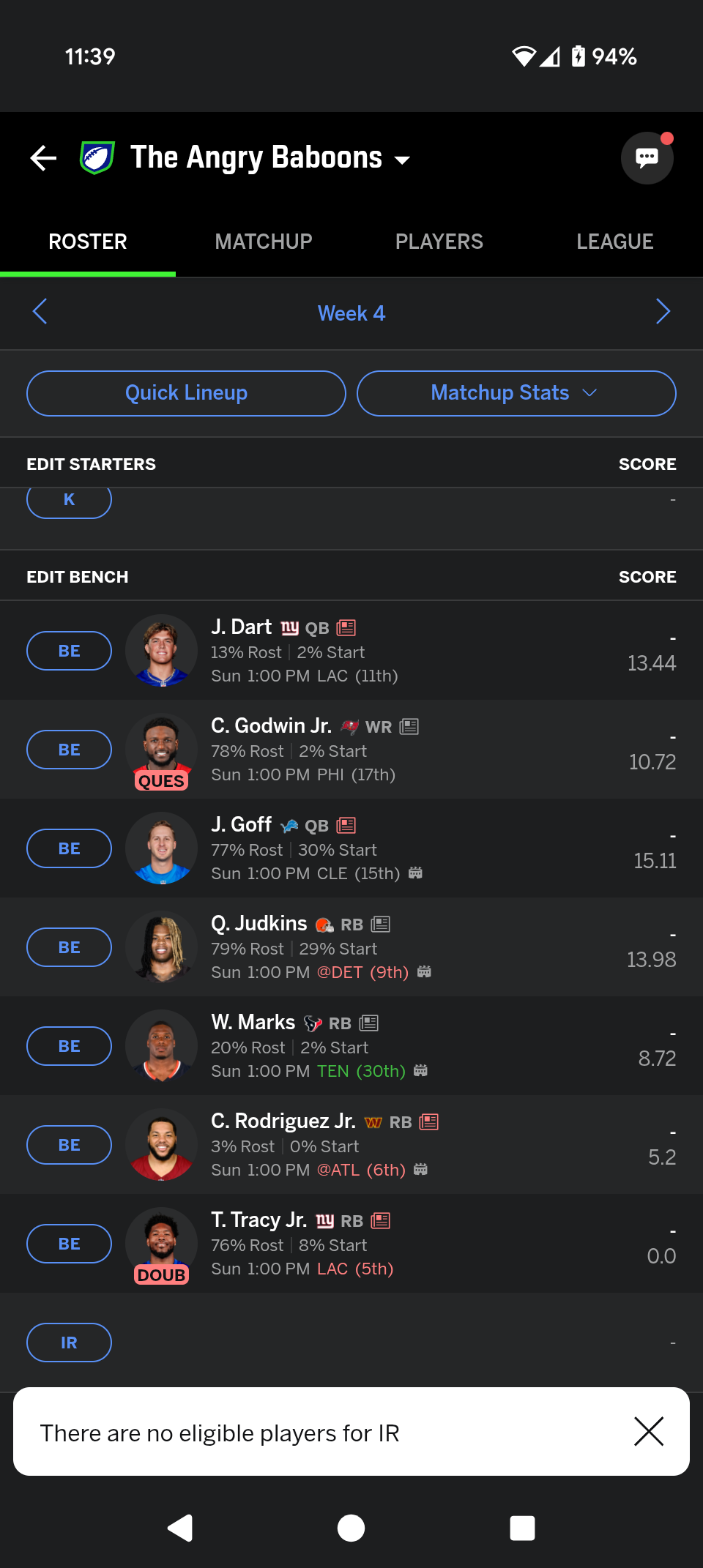
Task: Switch to the Players tab
Action: point(439,242)
